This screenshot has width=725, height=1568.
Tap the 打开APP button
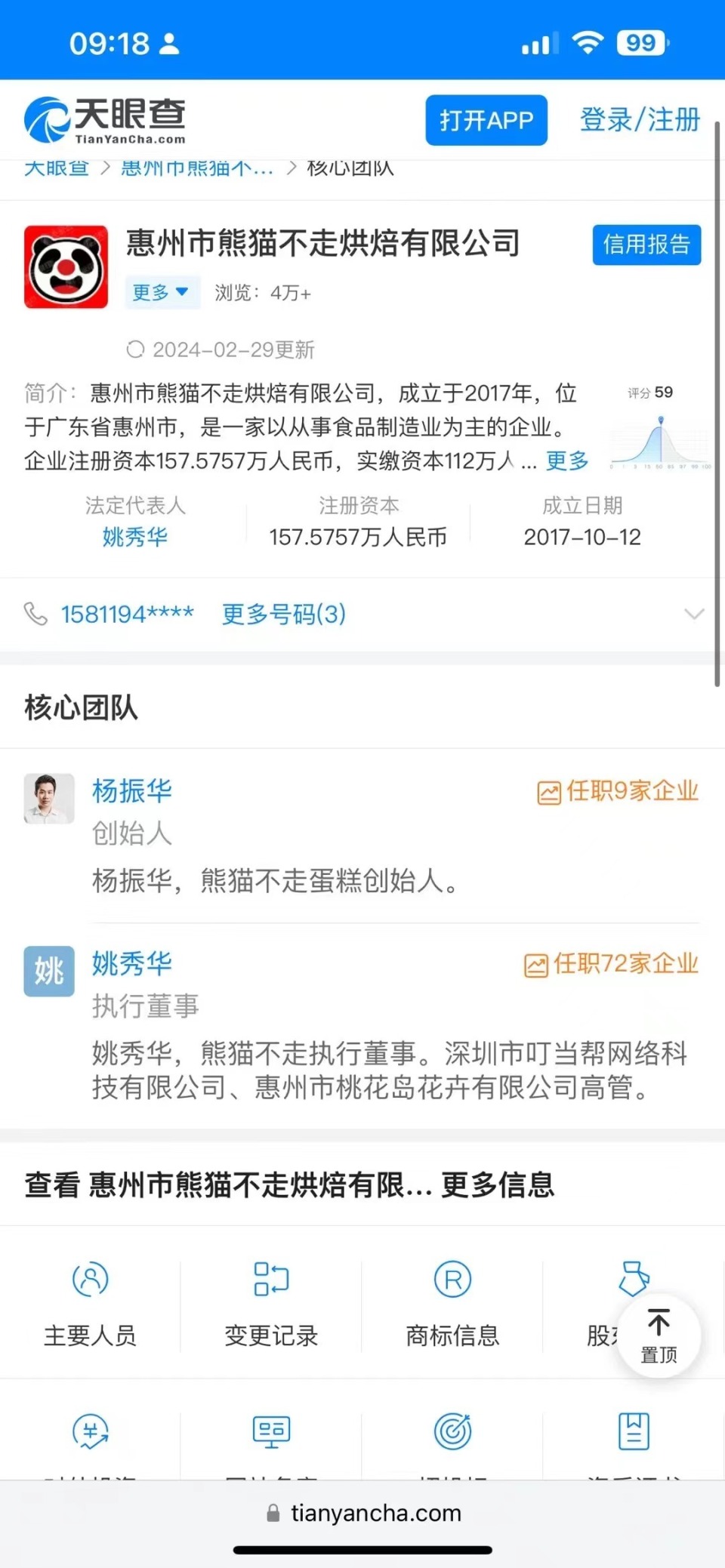pyautogui.click(x=486, y=119)
